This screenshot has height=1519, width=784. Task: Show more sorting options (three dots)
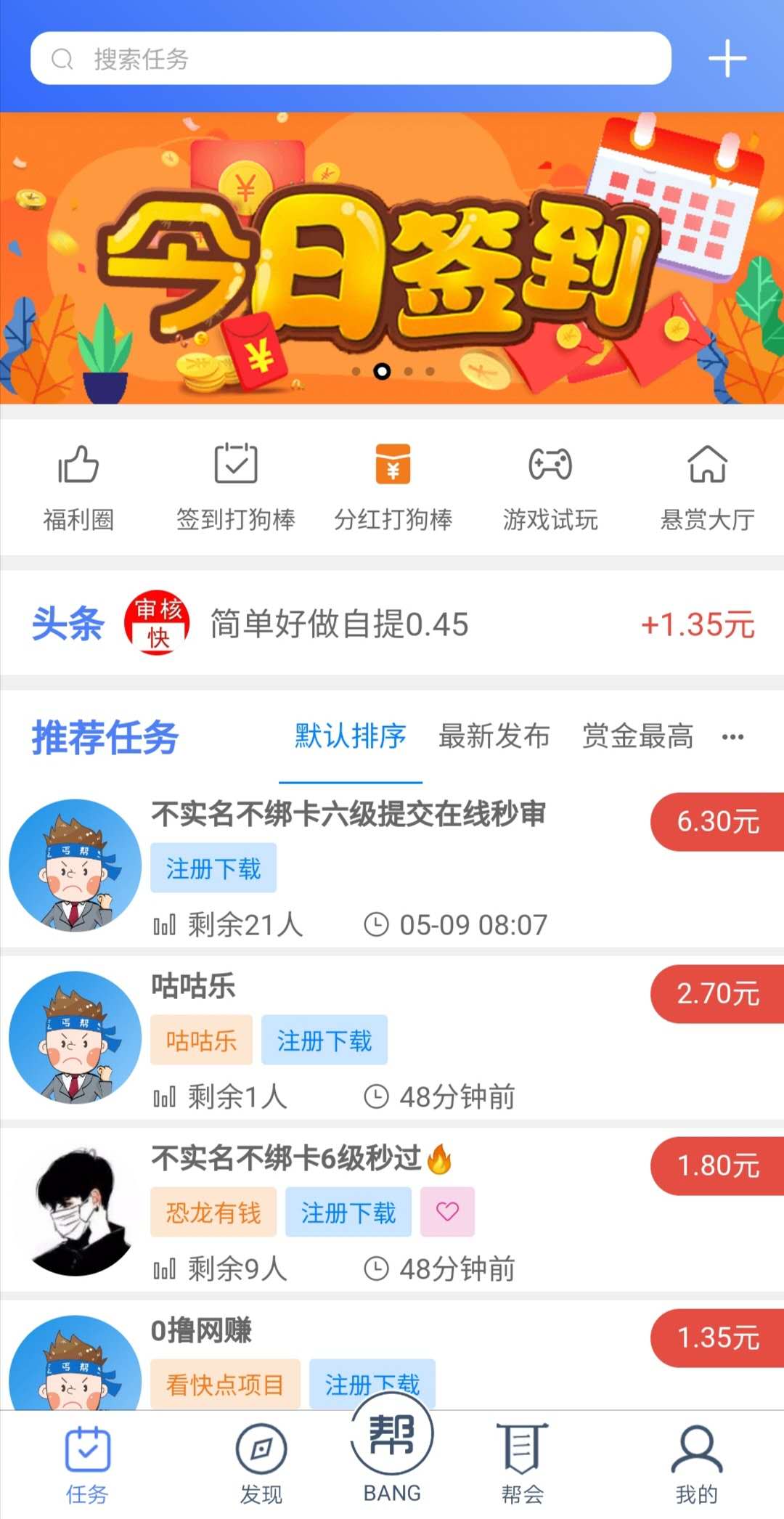point(732,737)
